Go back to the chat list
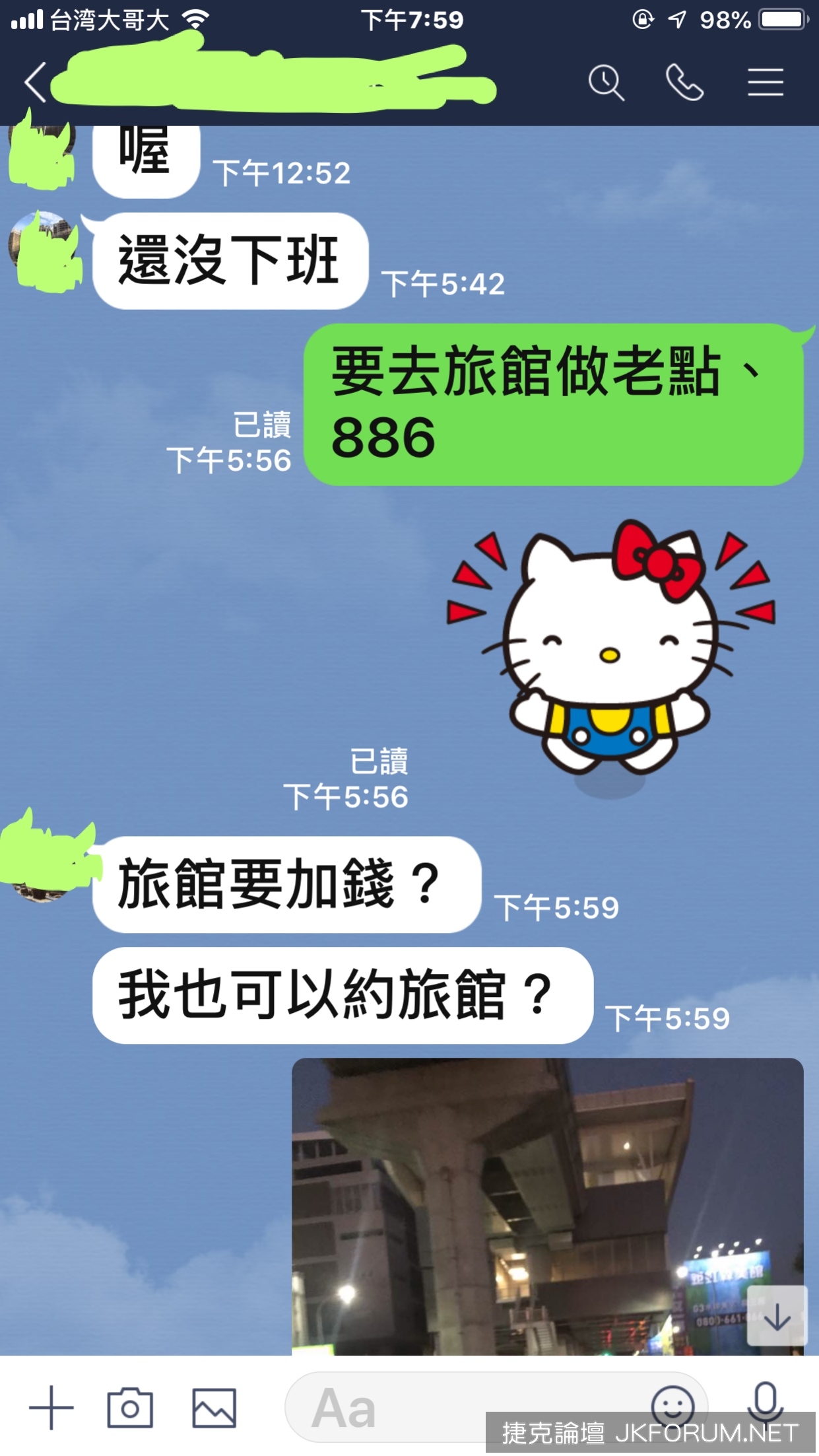Image resolution: width=819 pixels, height=1456 pixels. coord(36,83)
